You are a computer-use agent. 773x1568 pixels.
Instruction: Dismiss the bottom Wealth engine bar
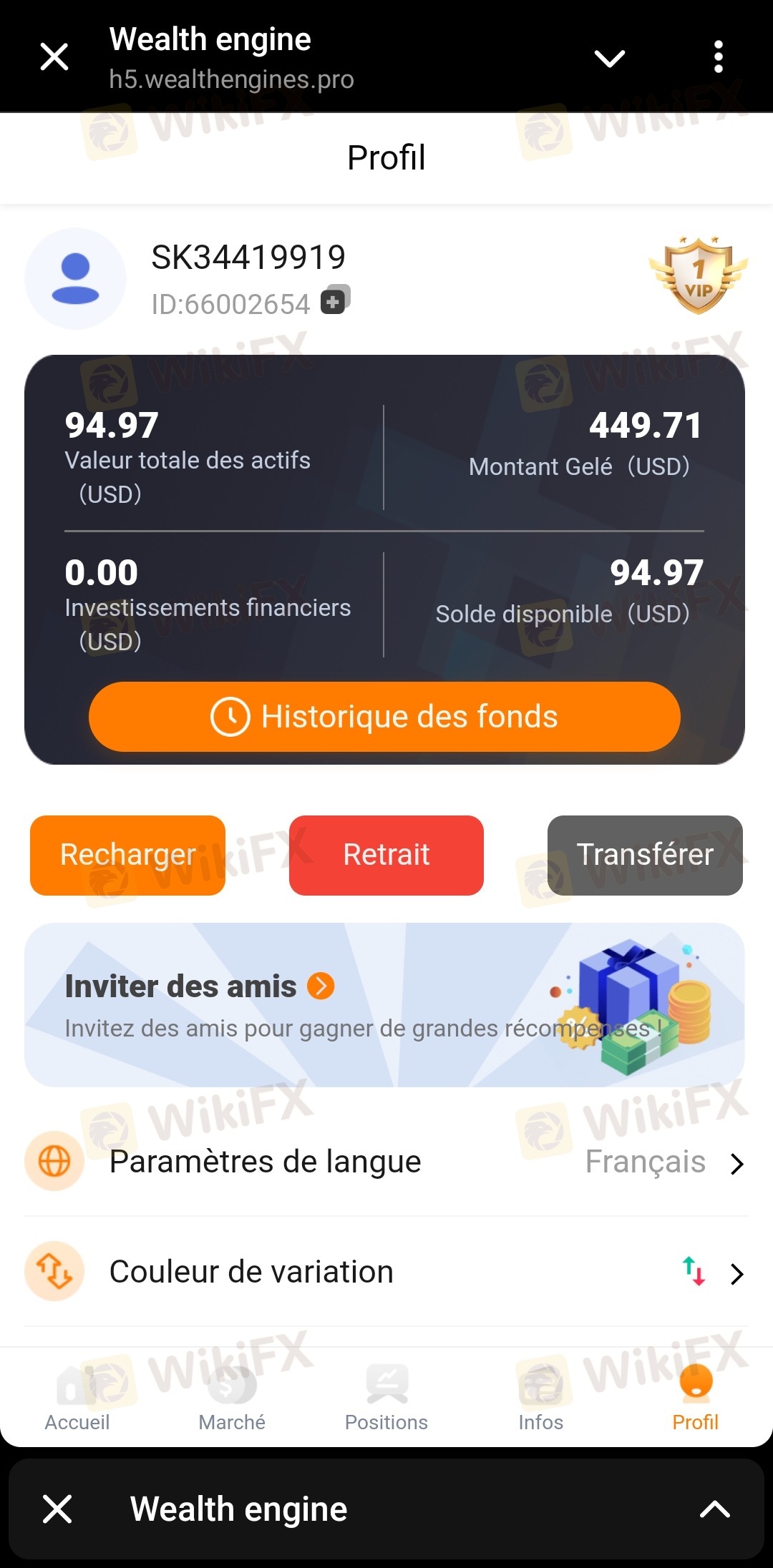57,1509
